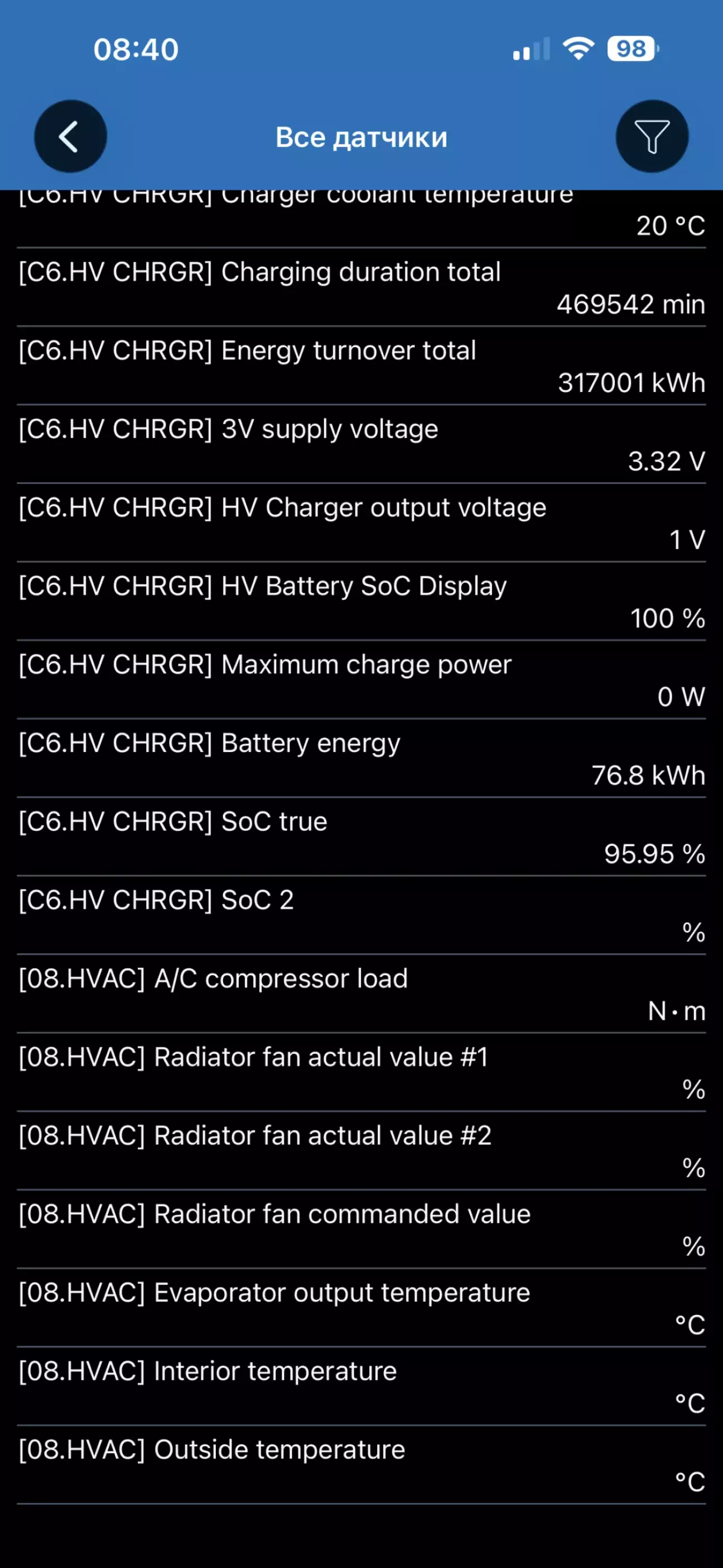View the SoC true sensor
Screen dimensions: 723x1568
(x=361, y=837)
